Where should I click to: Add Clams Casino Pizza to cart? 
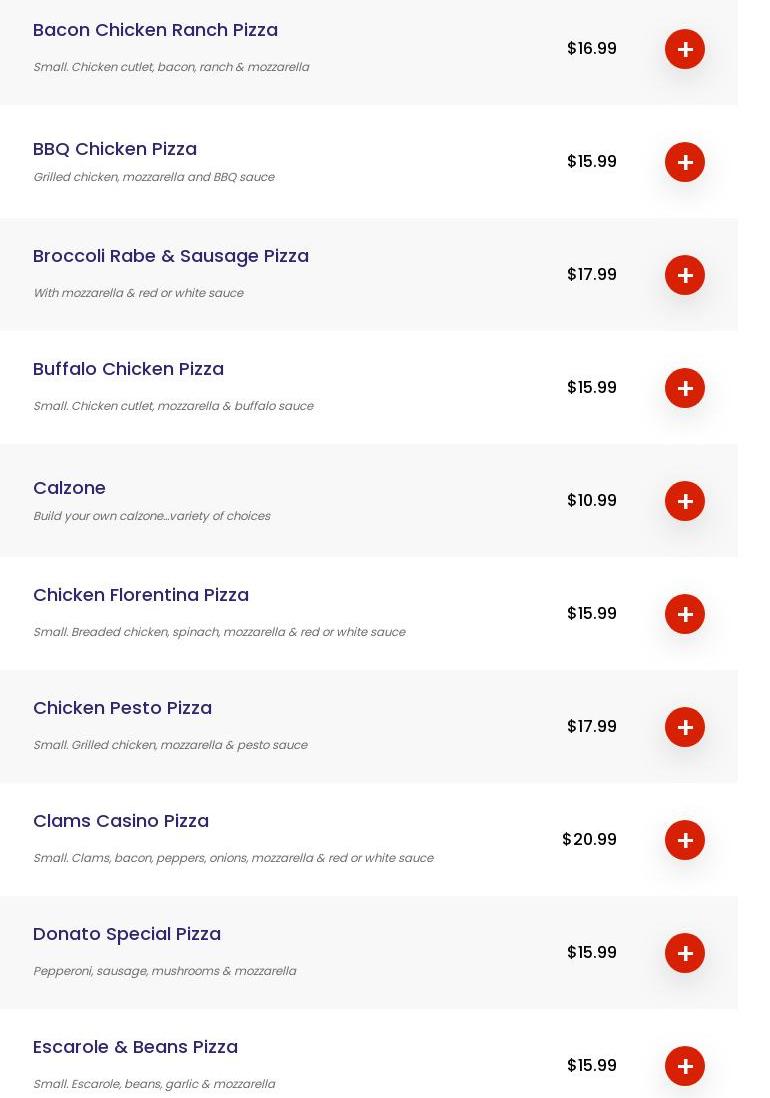(x=685, y=840)
